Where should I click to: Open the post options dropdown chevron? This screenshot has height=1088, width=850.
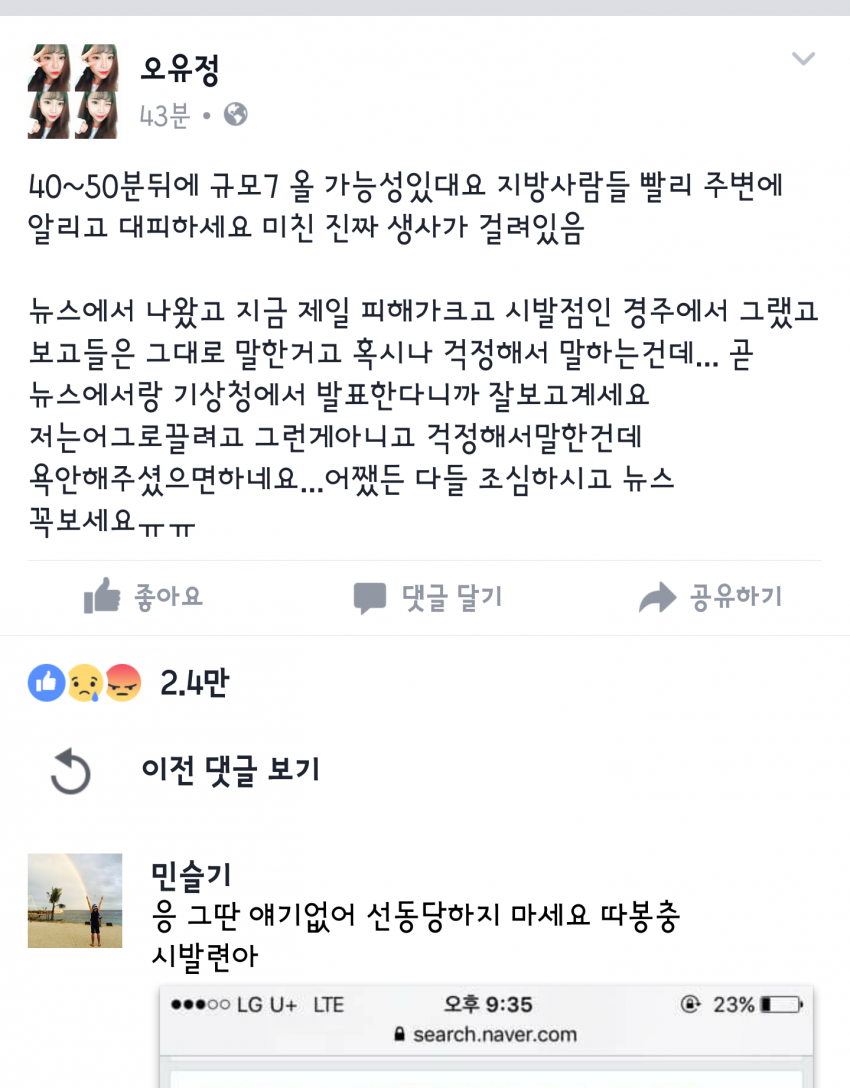802,60
